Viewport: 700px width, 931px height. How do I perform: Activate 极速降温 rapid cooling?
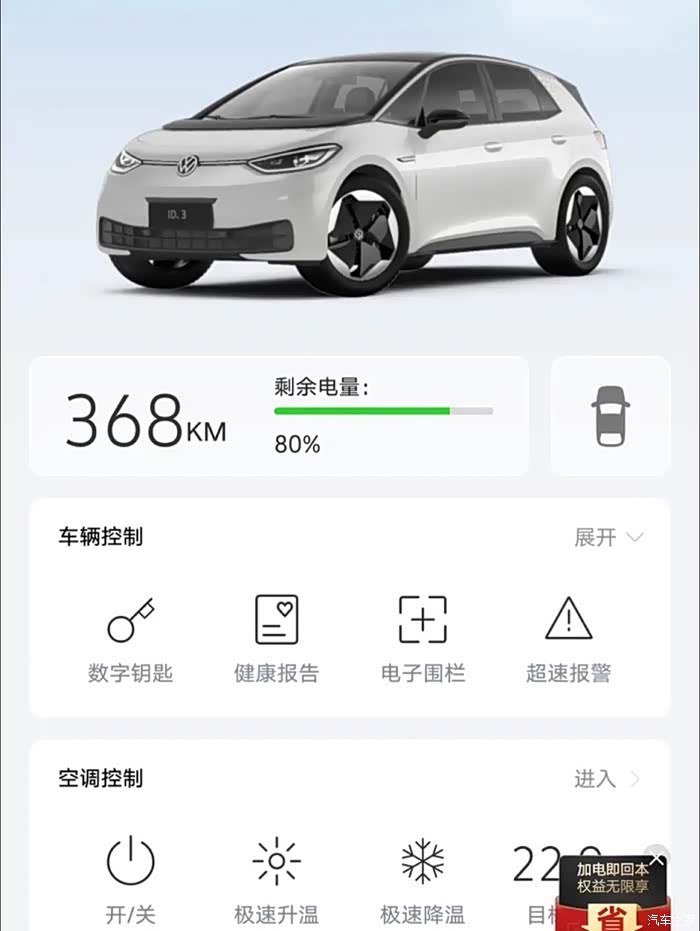tap(422, 881)
